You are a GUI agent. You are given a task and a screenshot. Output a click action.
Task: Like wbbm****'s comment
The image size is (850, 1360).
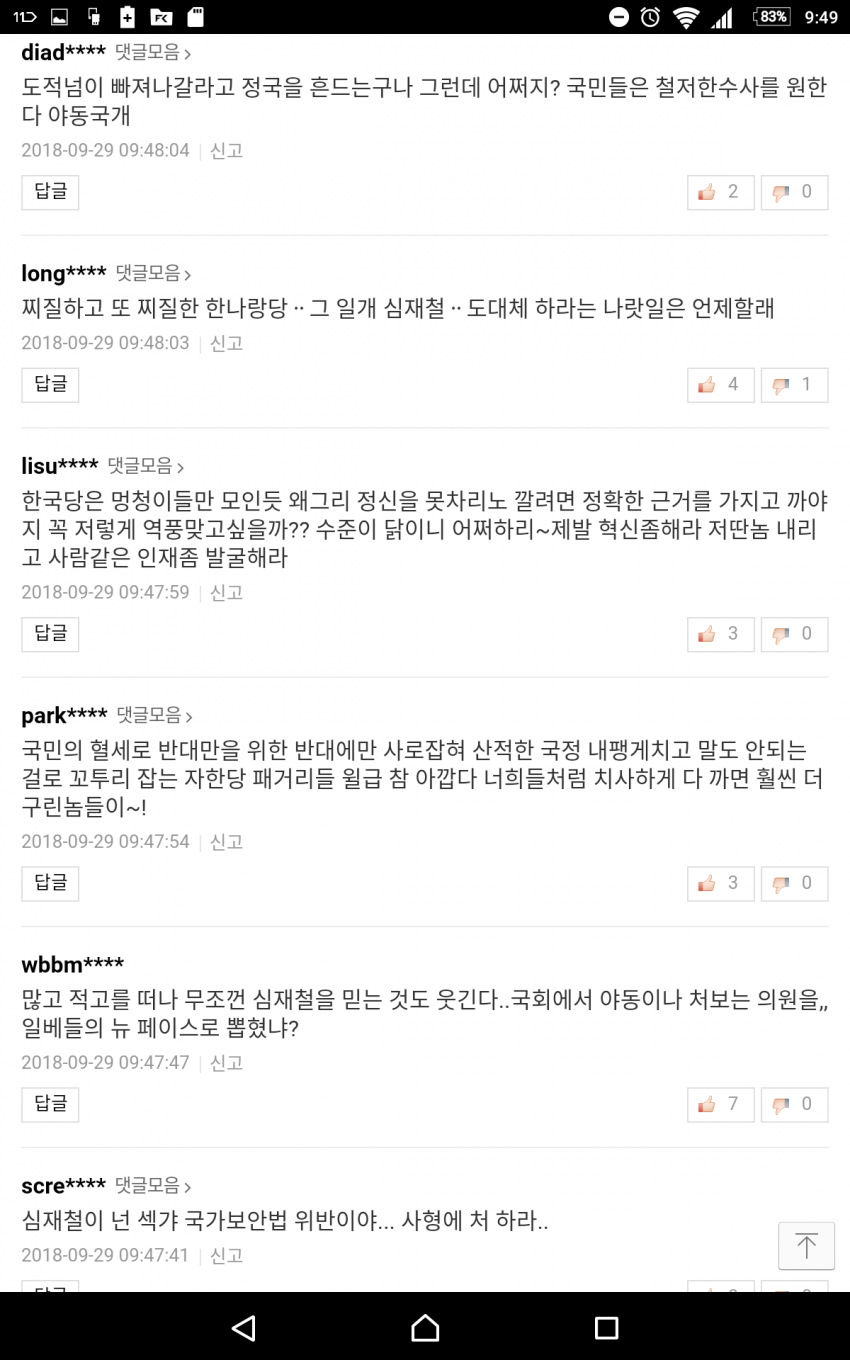720,1104
